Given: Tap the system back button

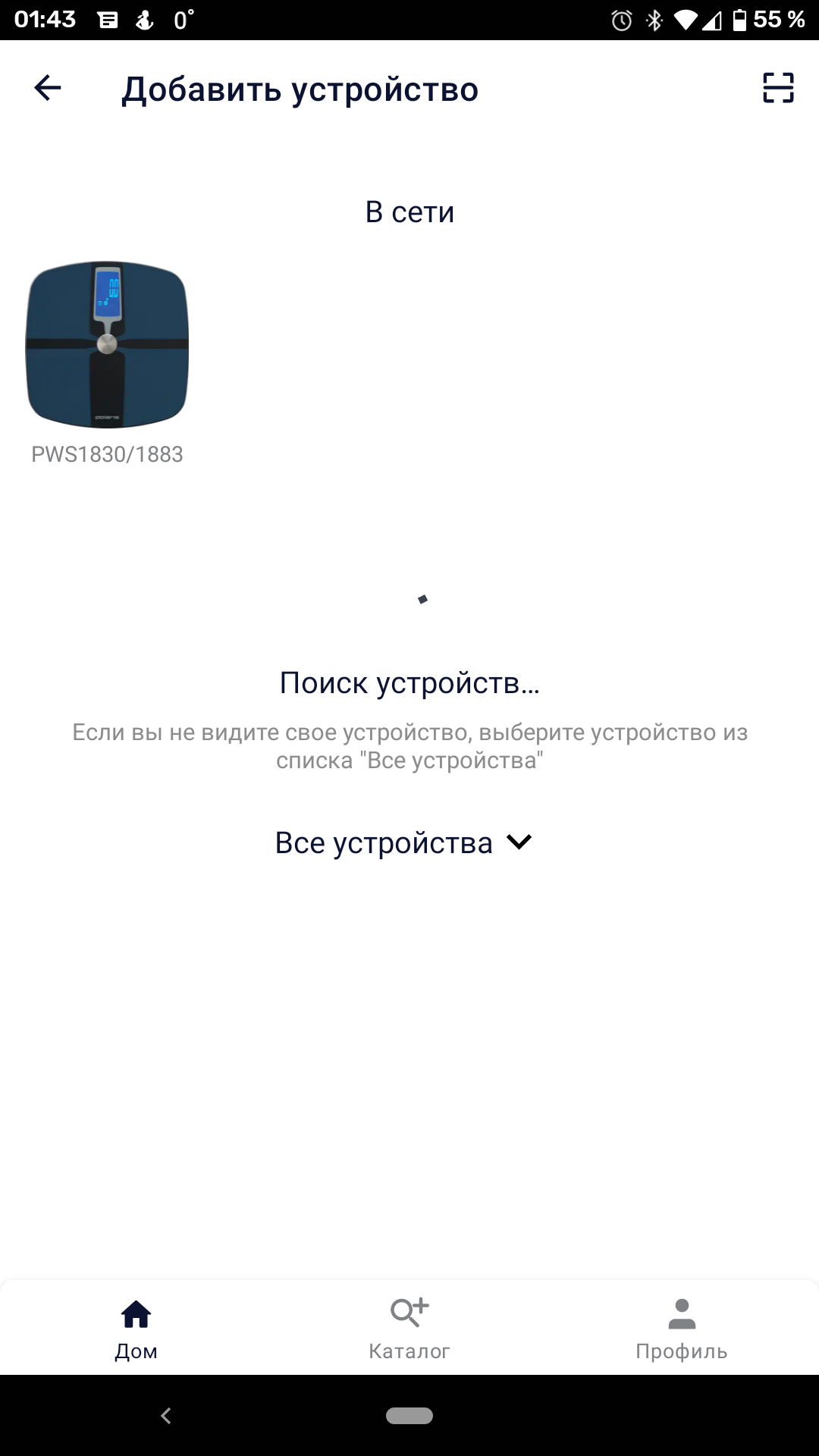Looking at the screenshot, I should coord(166,1415).
